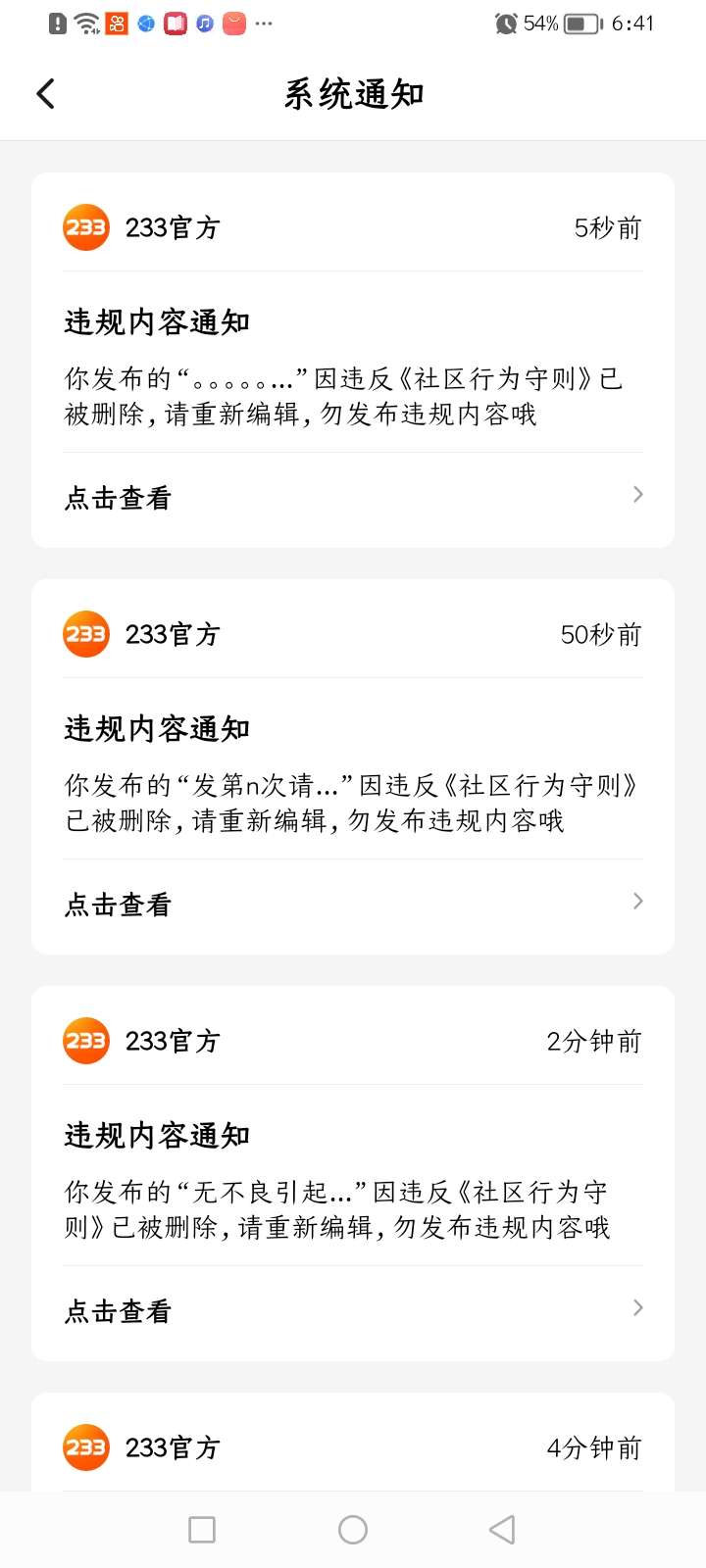Go back from 系统通知 page
This screenshot has height=1568, width=706.
pyautogui.click(x=46, y=94)
